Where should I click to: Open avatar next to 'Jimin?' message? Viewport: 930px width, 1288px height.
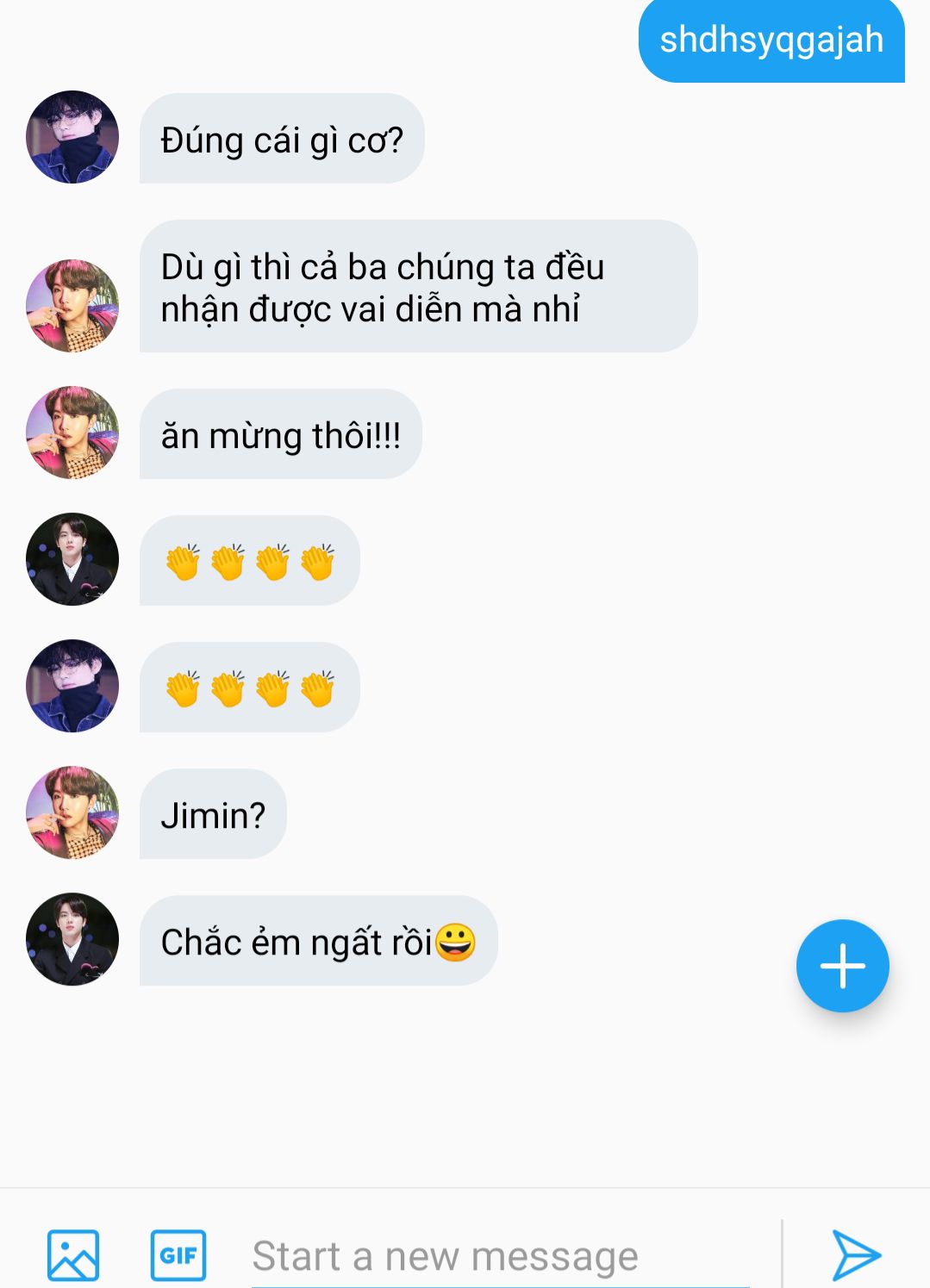click(72, 812)
